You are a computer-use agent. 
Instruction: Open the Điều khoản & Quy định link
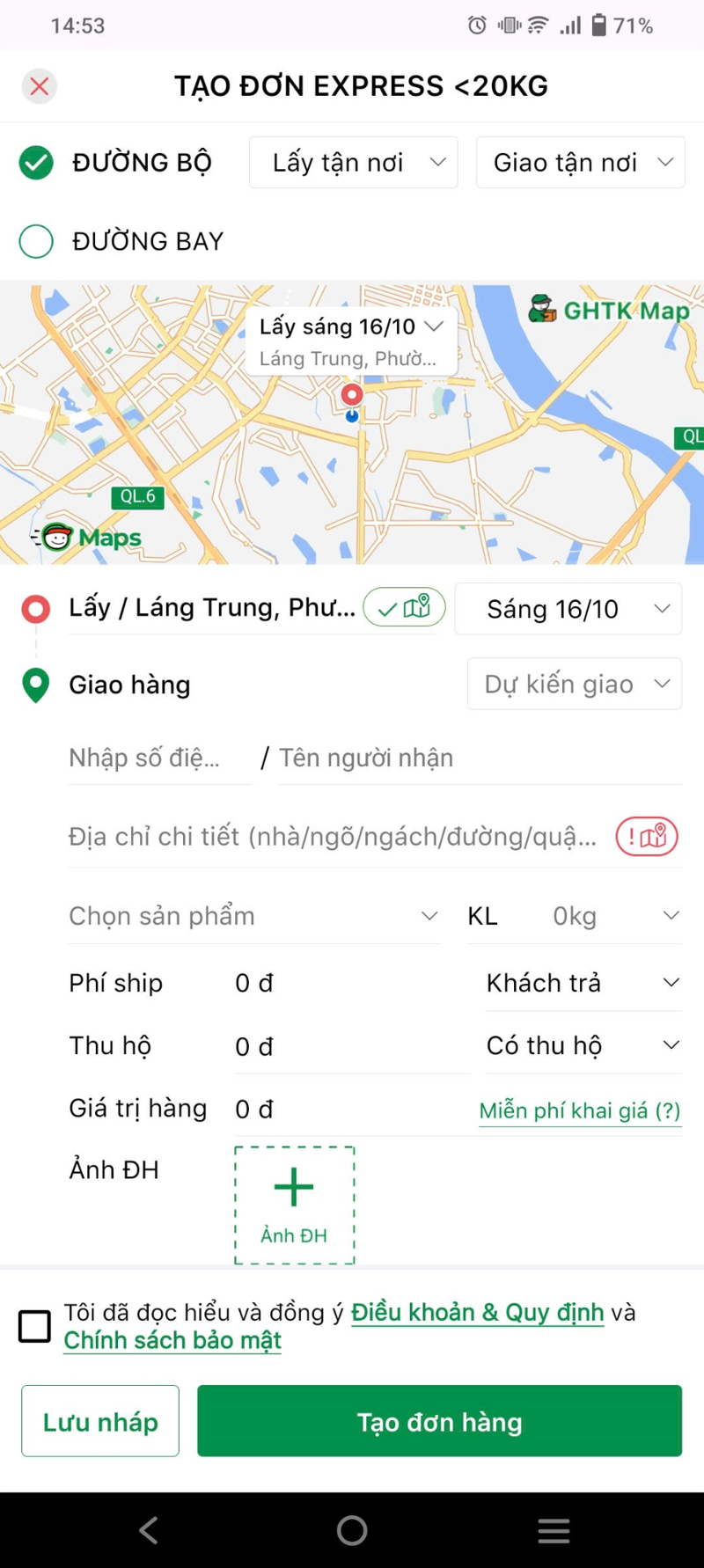click(476, 1312)
